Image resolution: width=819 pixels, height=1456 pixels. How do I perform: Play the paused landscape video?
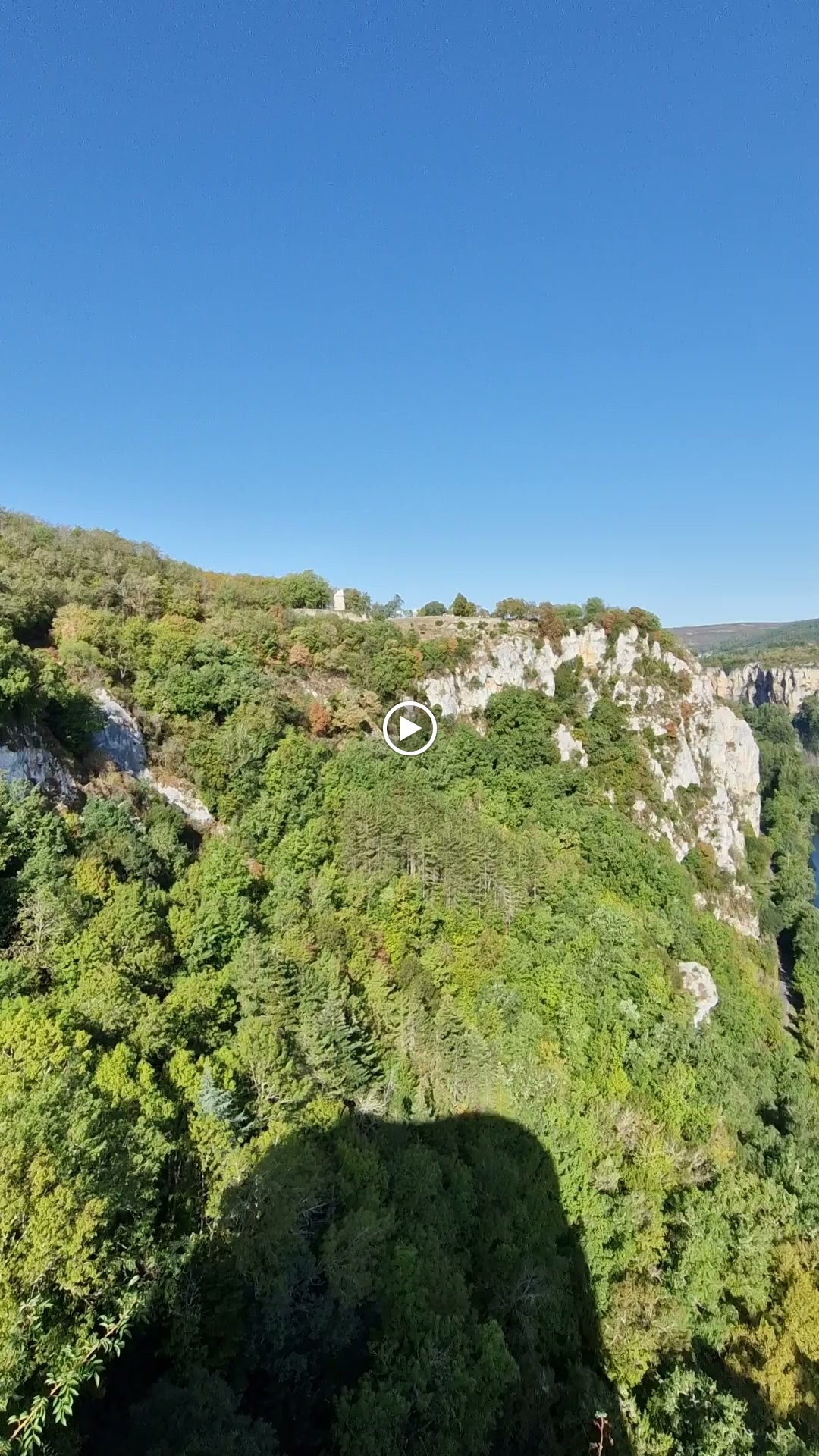[409, 729]
